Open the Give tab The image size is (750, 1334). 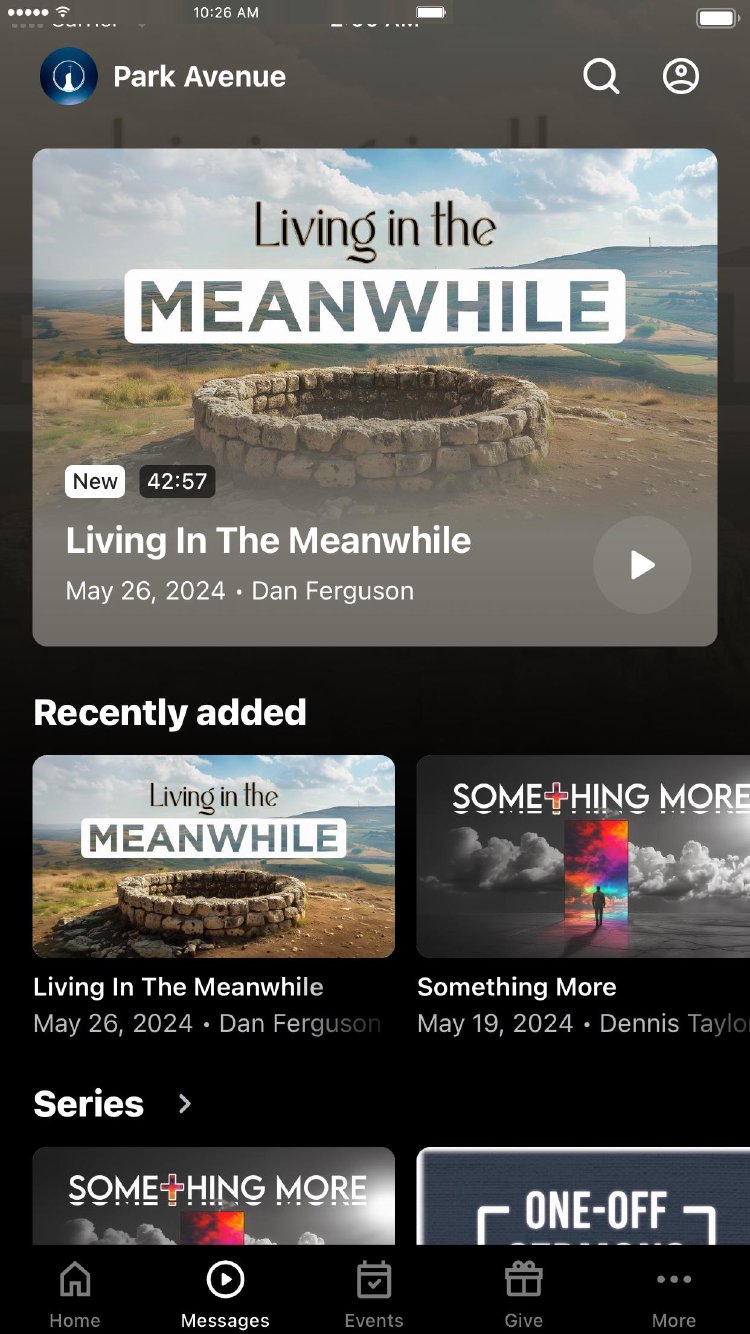click(523, 1294)
